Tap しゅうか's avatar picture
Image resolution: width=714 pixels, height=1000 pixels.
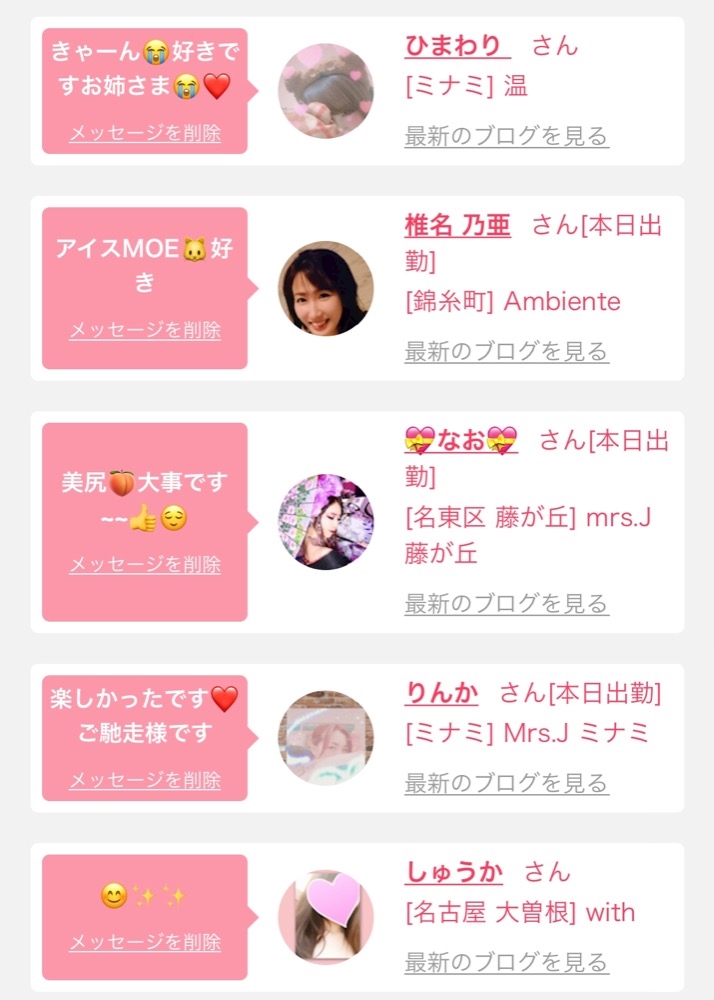(326, 917)
